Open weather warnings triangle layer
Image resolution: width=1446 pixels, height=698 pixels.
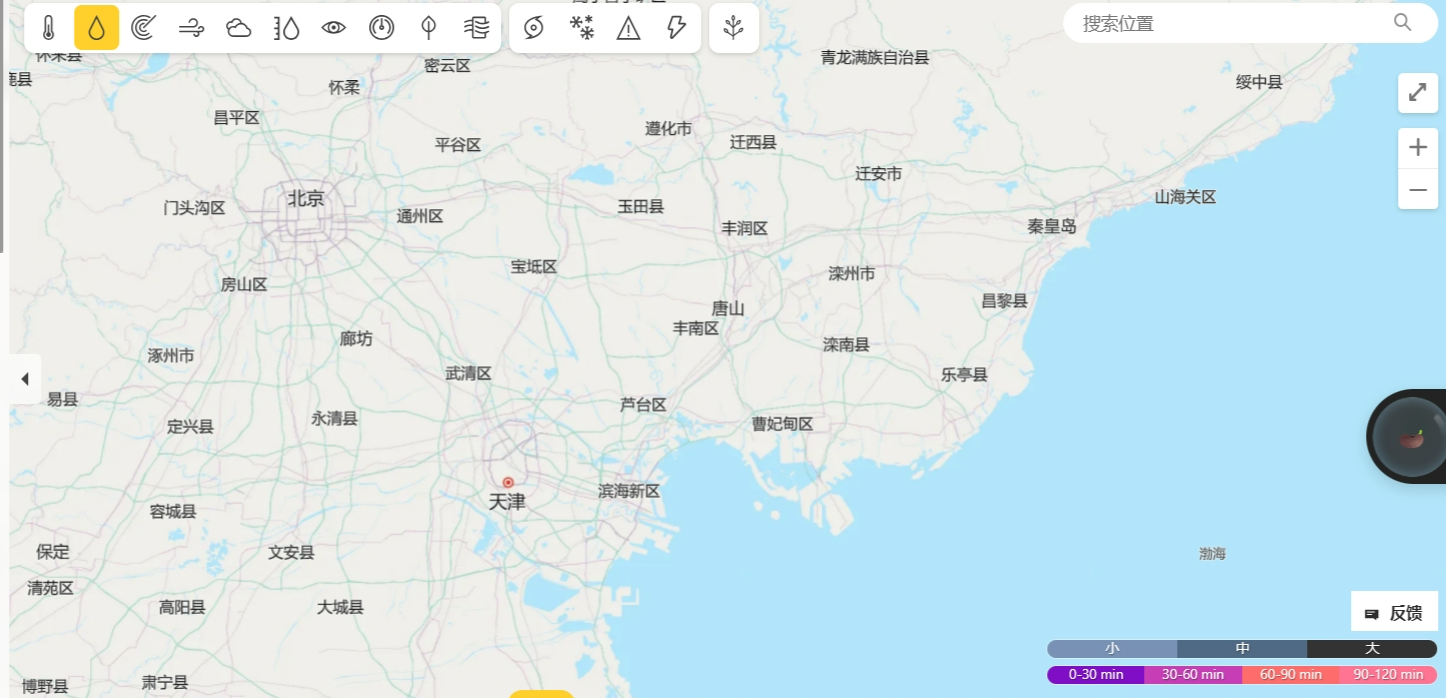coord(628,28)
